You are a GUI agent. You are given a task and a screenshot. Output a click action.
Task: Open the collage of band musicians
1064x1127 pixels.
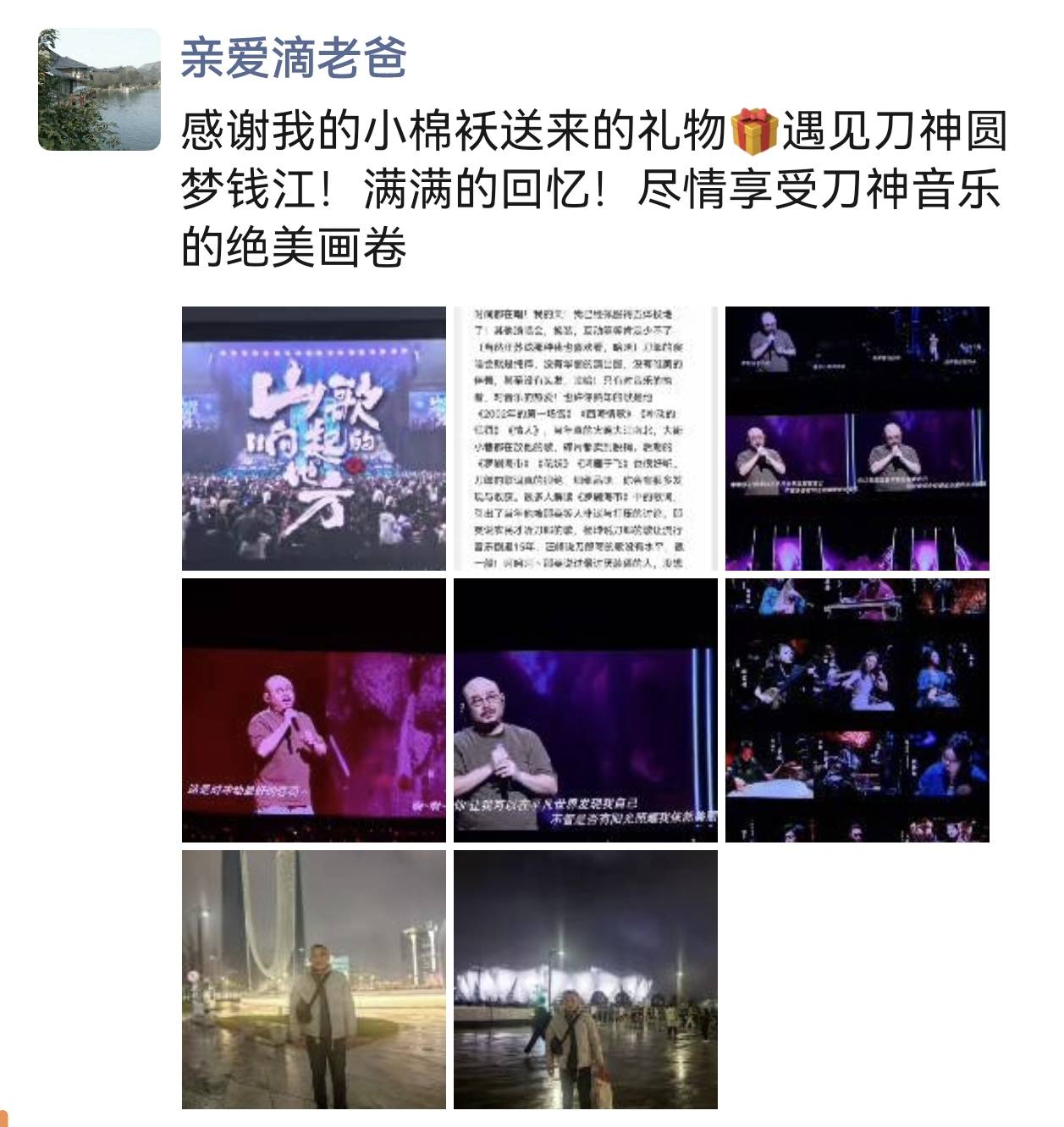pos(857,710)
